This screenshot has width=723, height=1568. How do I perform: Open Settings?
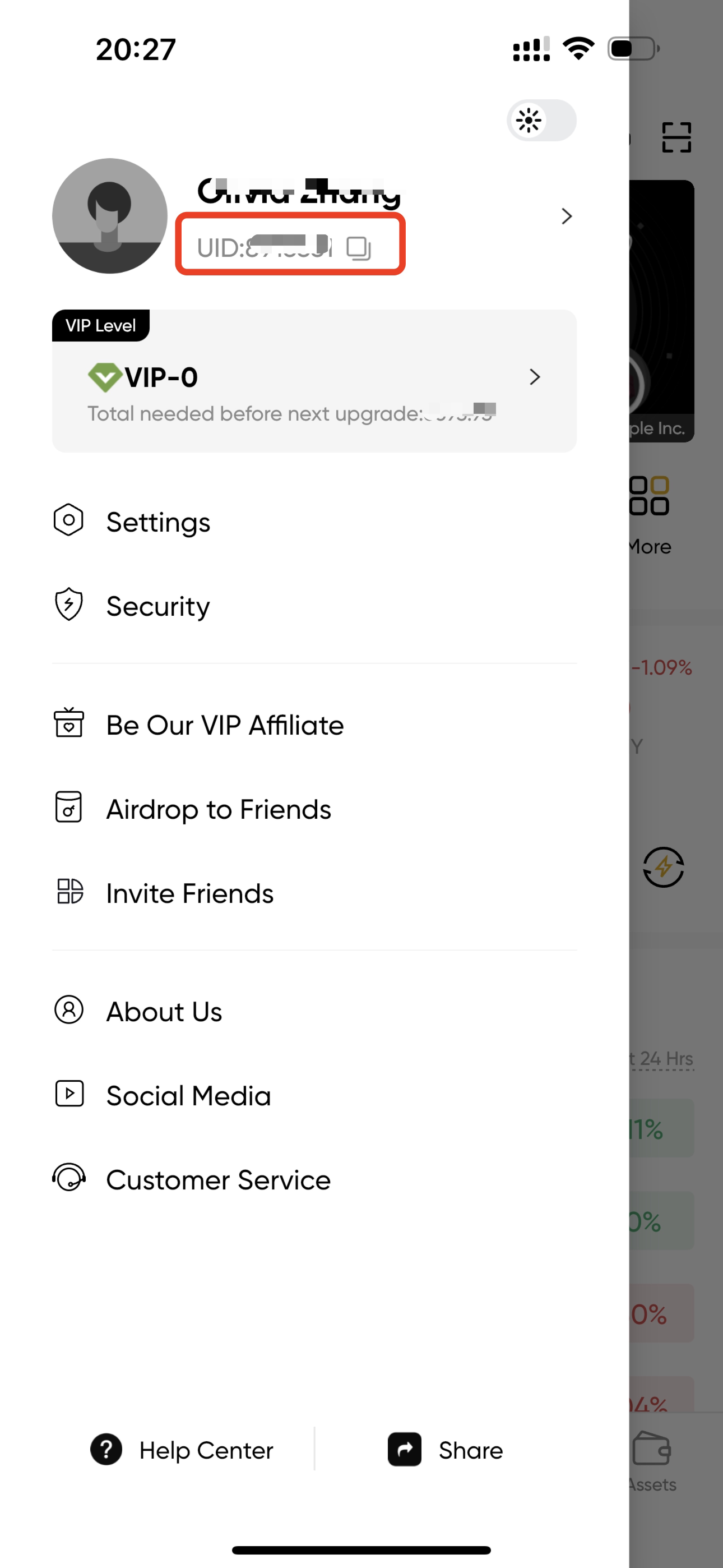point(314,522)
